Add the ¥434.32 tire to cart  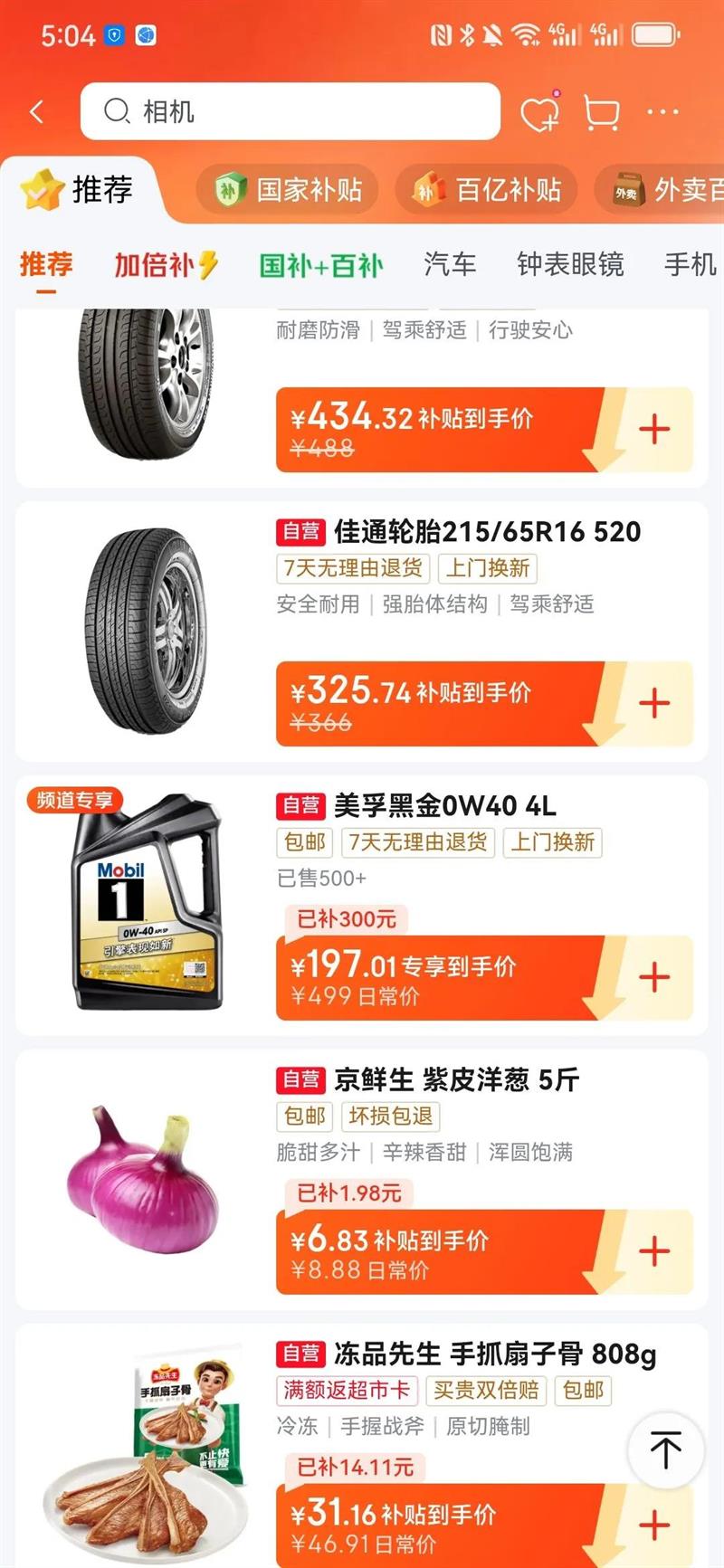click(654, 430)
